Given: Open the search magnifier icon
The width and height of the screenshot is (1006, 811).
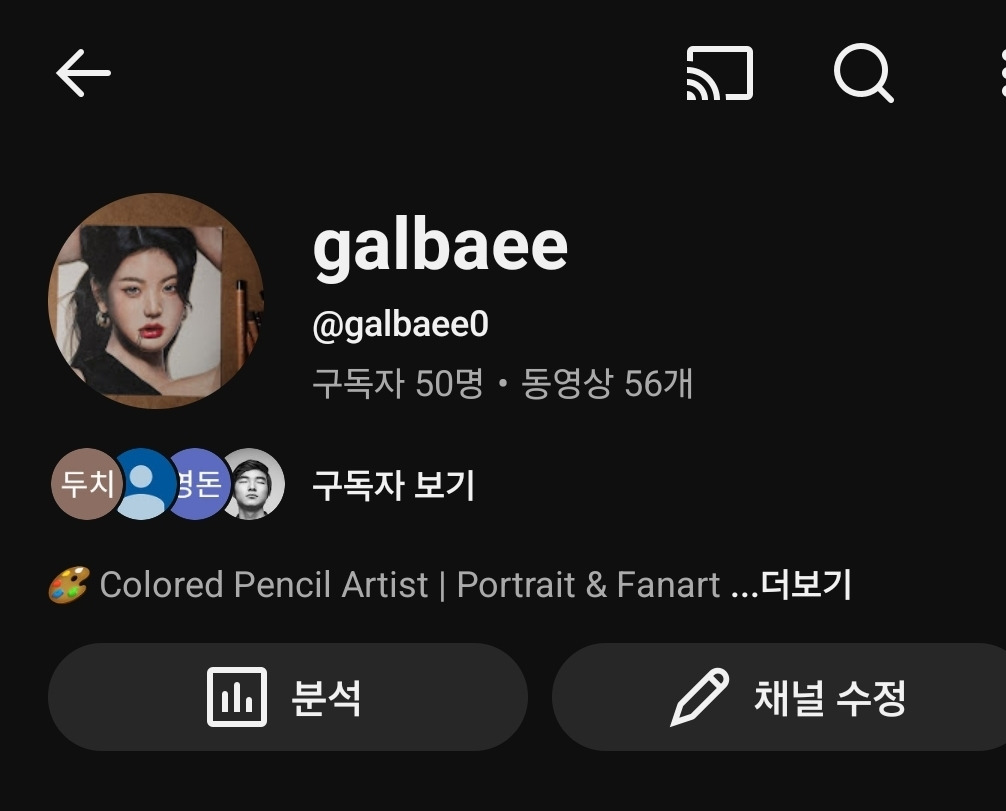Looking at the screenshot, I should point(863,73).
